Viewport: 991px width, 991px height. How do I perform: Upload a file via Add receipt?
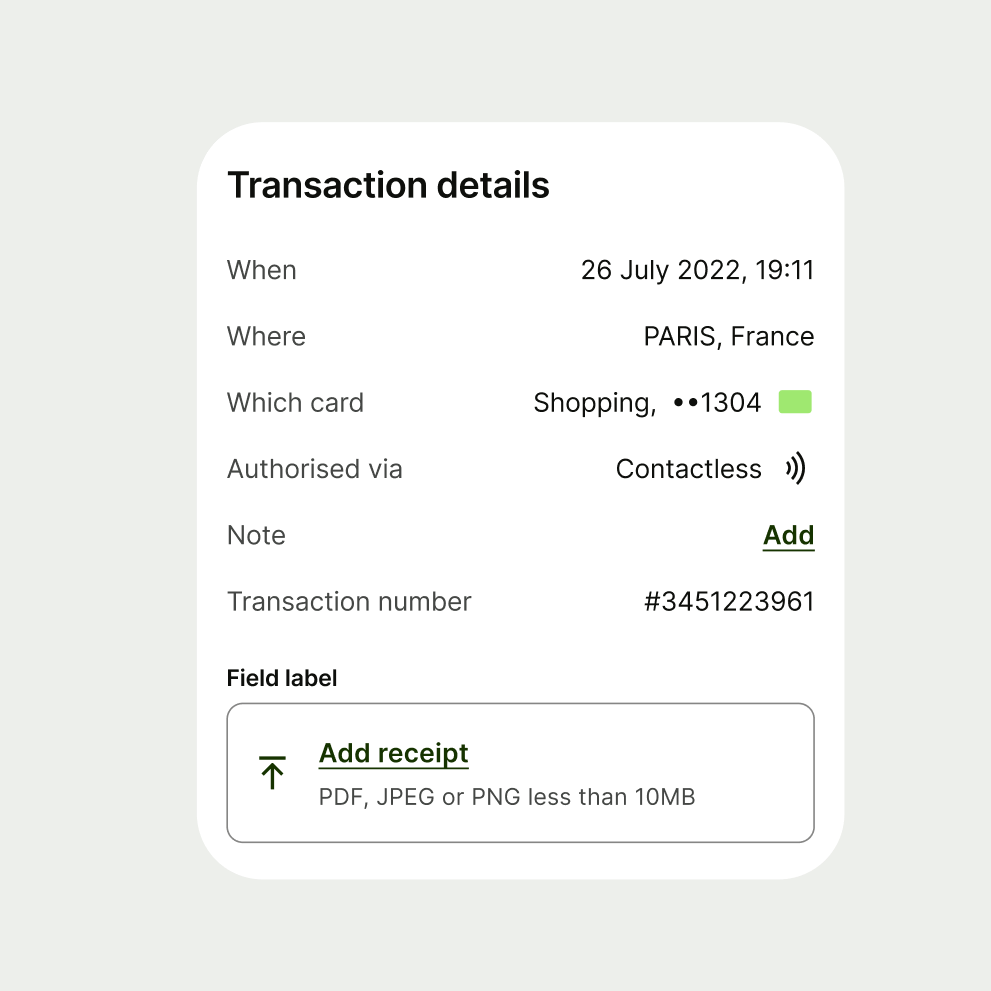[393, 754]
